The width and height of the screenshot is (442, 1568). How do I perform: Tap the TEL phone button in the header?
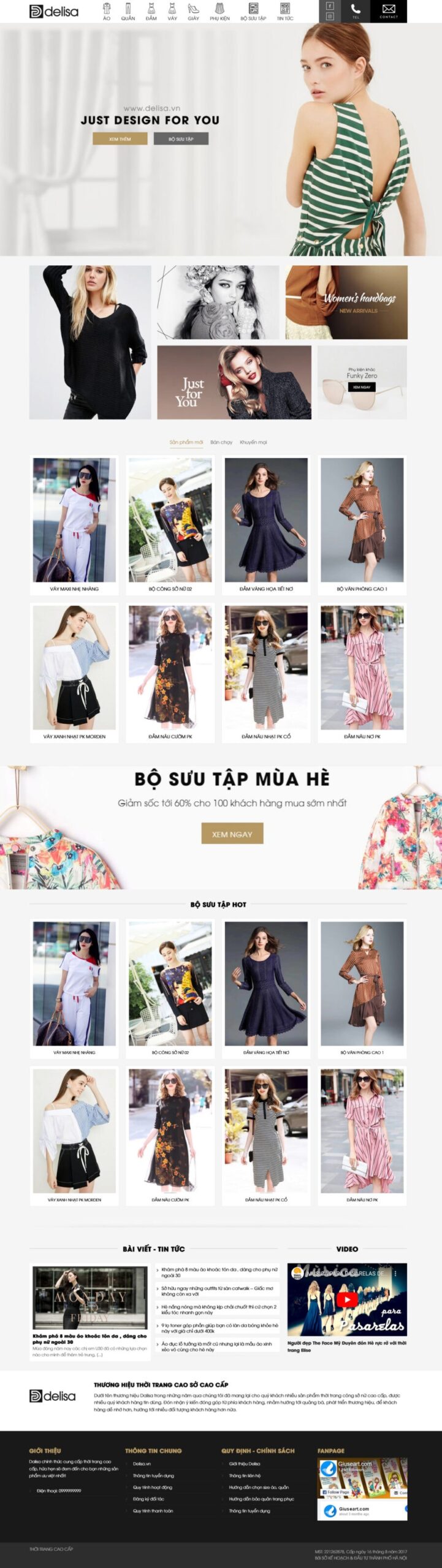click(x=356, y=11)
